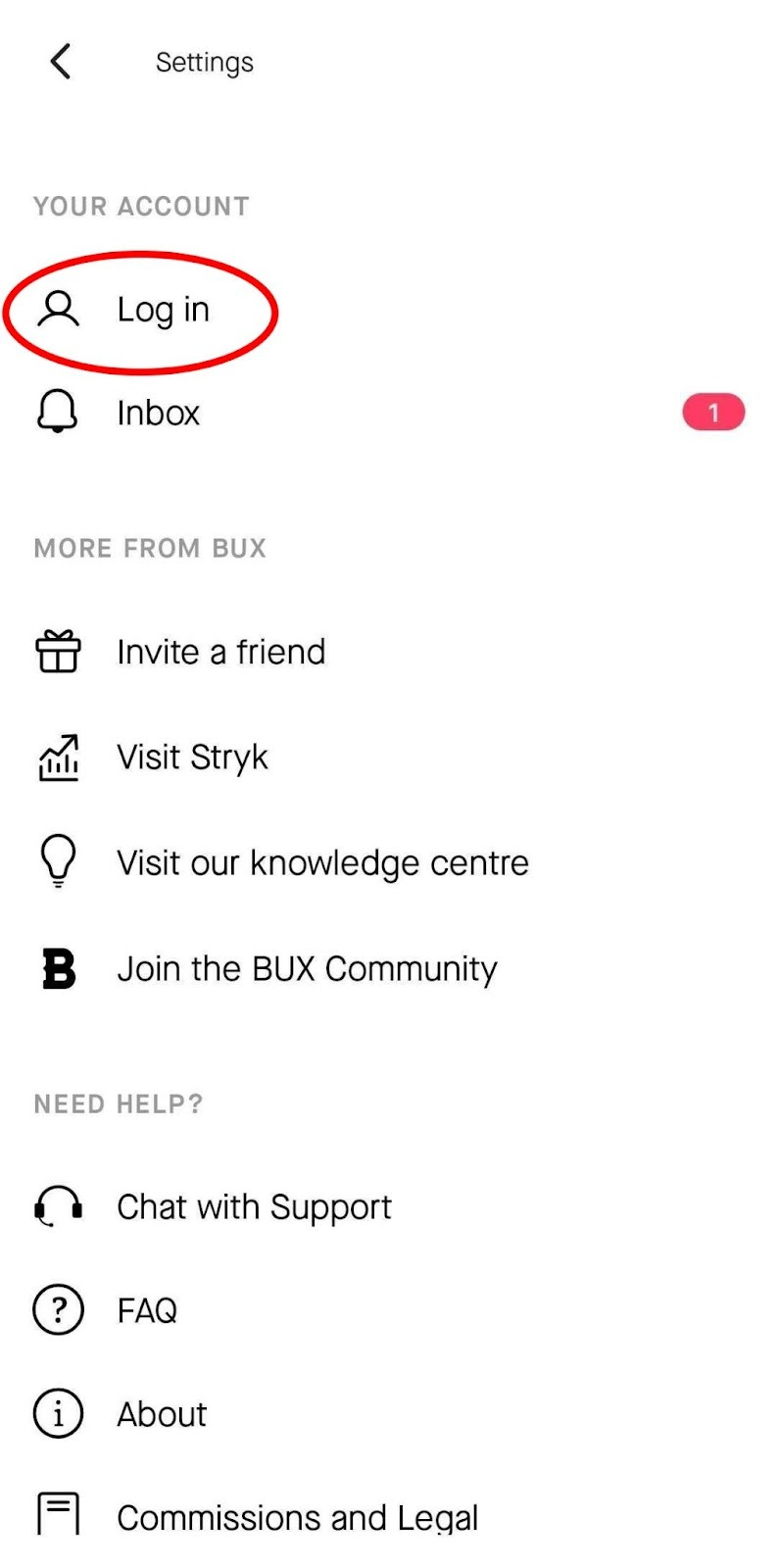Visit the knowledge centre
This screenshot has height=1568, width=778.
coord(322,862)
